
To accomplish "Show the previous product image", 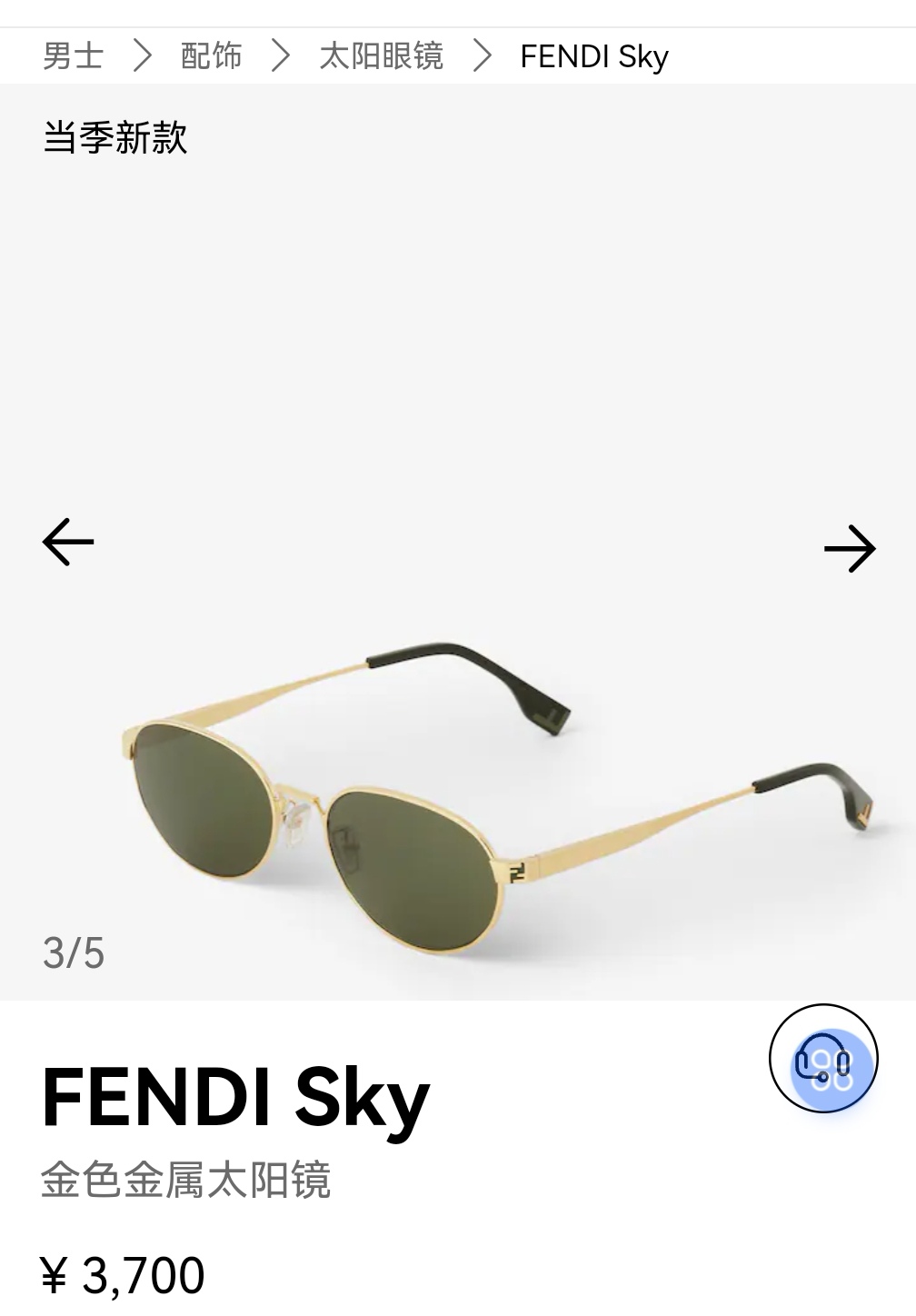I will (68, 543).
